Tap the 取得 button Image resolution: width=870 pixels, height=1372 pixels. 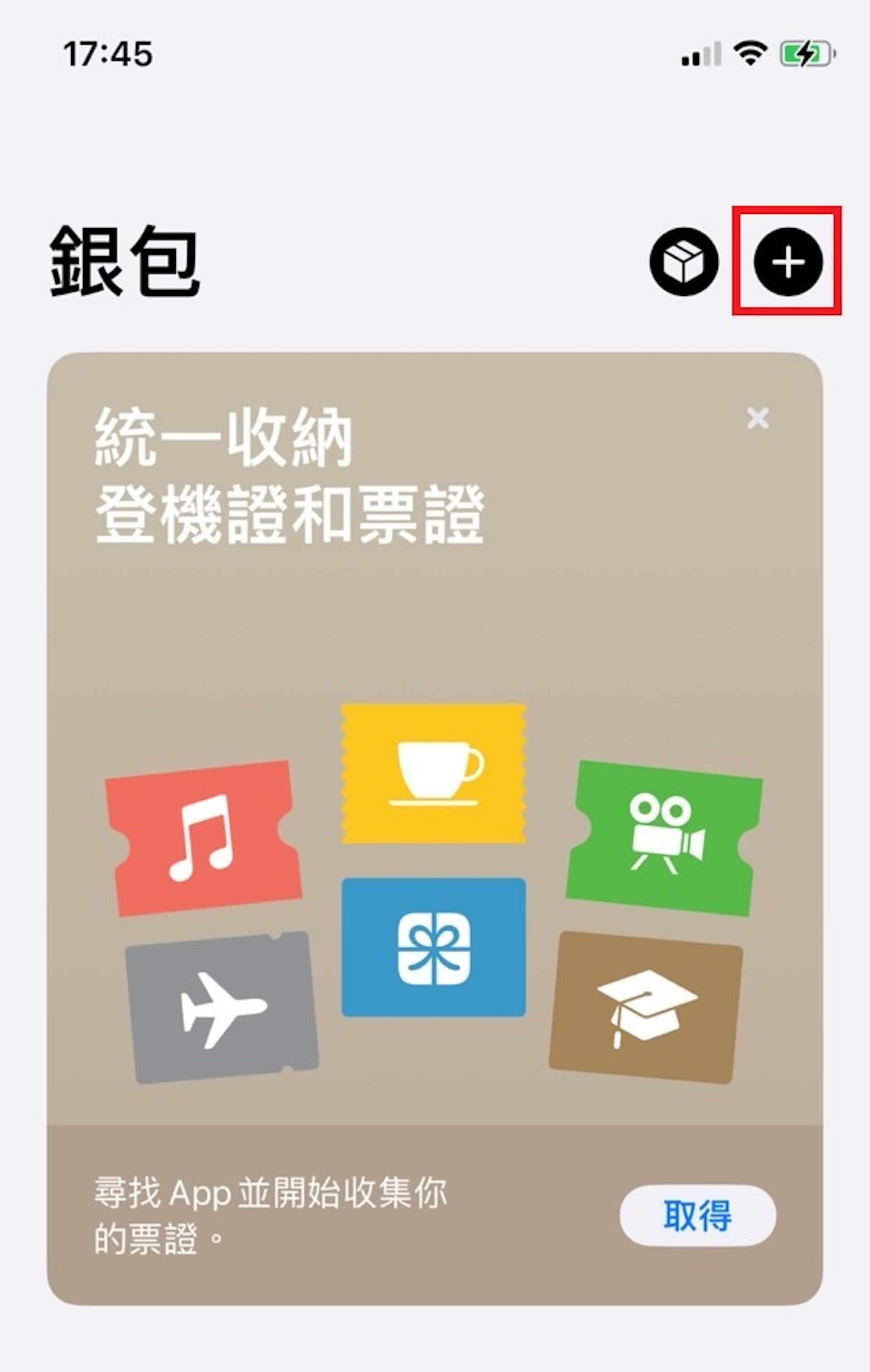click(x=697, y=1216)
